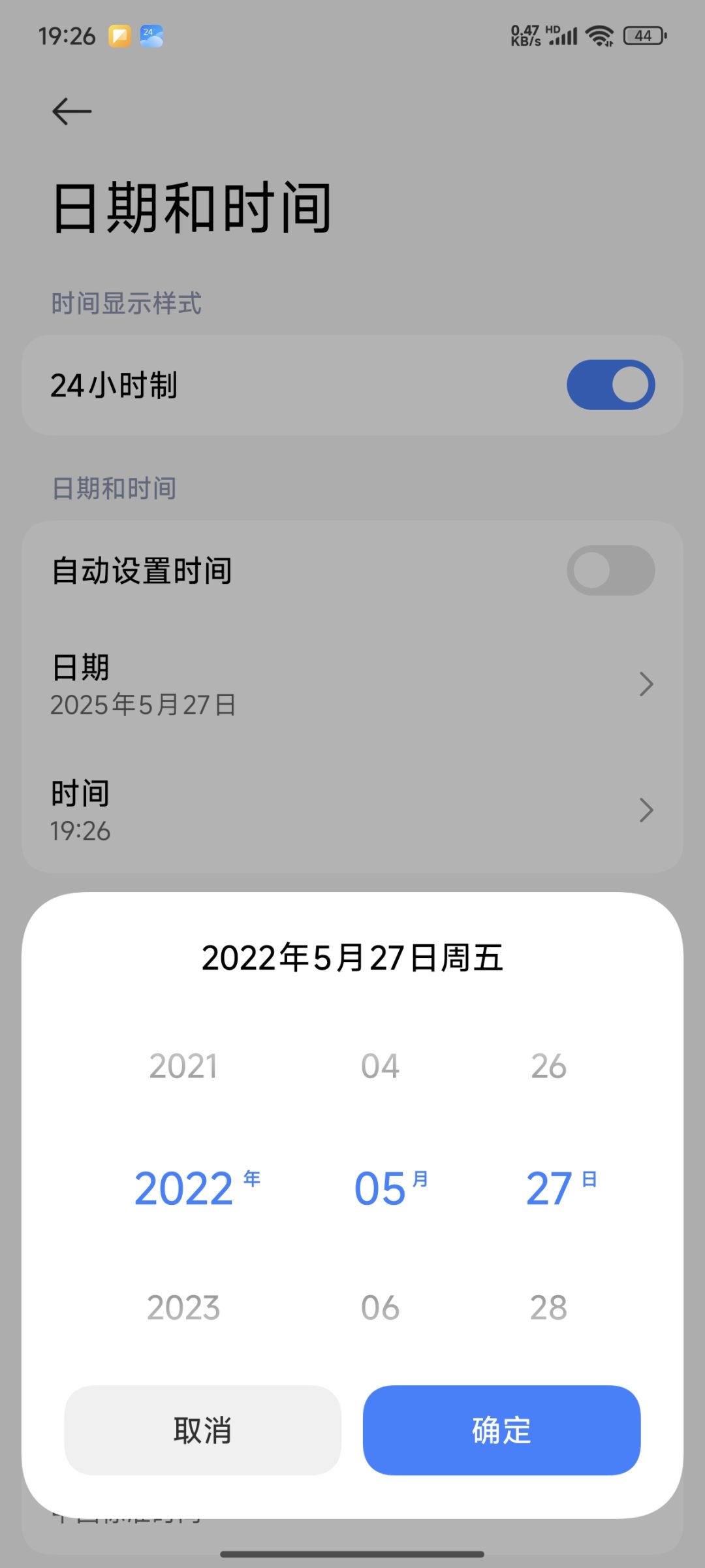This screenshot has width=705, height=1568.
Task: Enable 自动设置时间 automatic time setting
Action: tap(611, 569)
